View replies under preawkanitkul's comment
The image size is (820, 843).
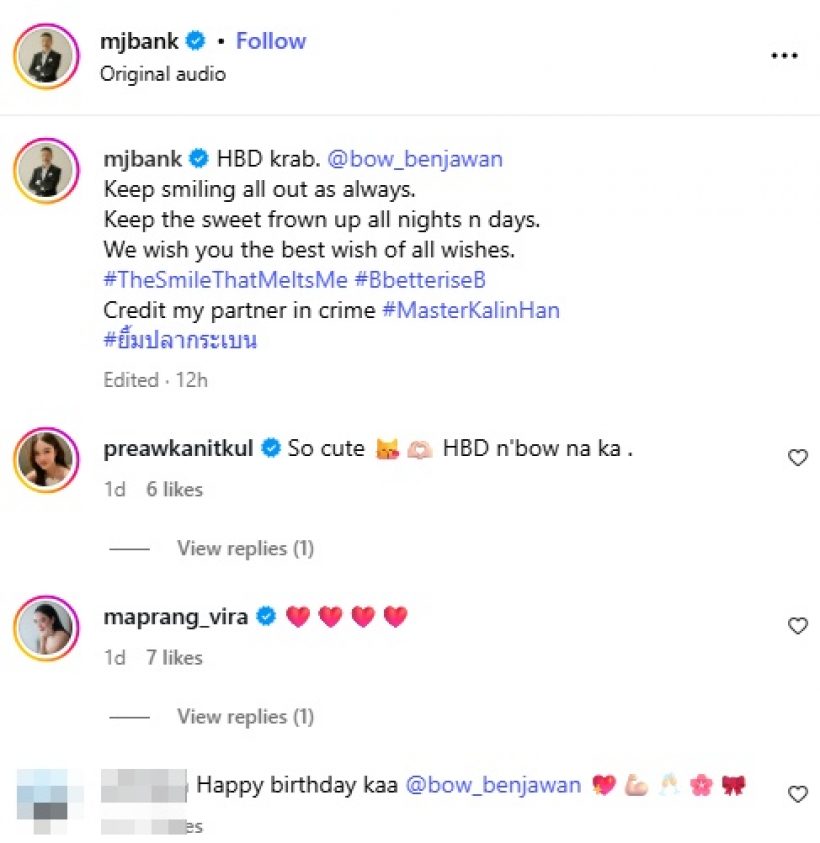pos(245,548)
